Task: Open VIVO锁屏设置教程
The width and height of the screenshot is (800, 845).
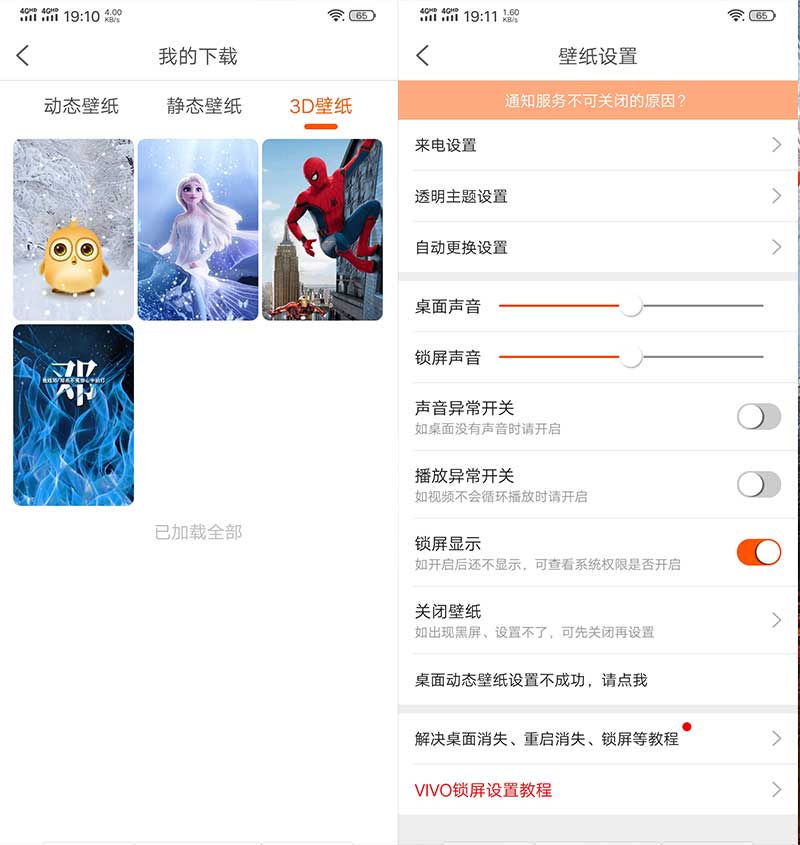Action: tap(597, 790)
